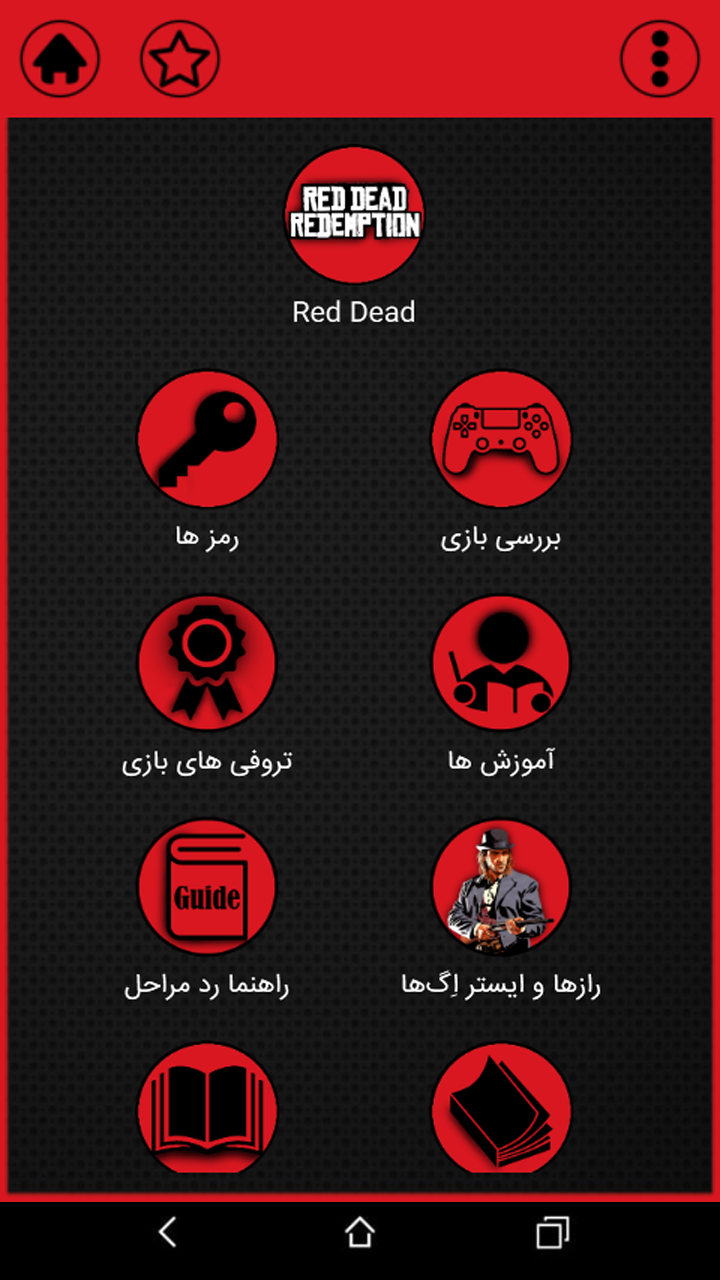The height and width of the screenshot is (1280, 720).
Task: Open the رمز ها cheats key icon
Action: click(207, 440)
